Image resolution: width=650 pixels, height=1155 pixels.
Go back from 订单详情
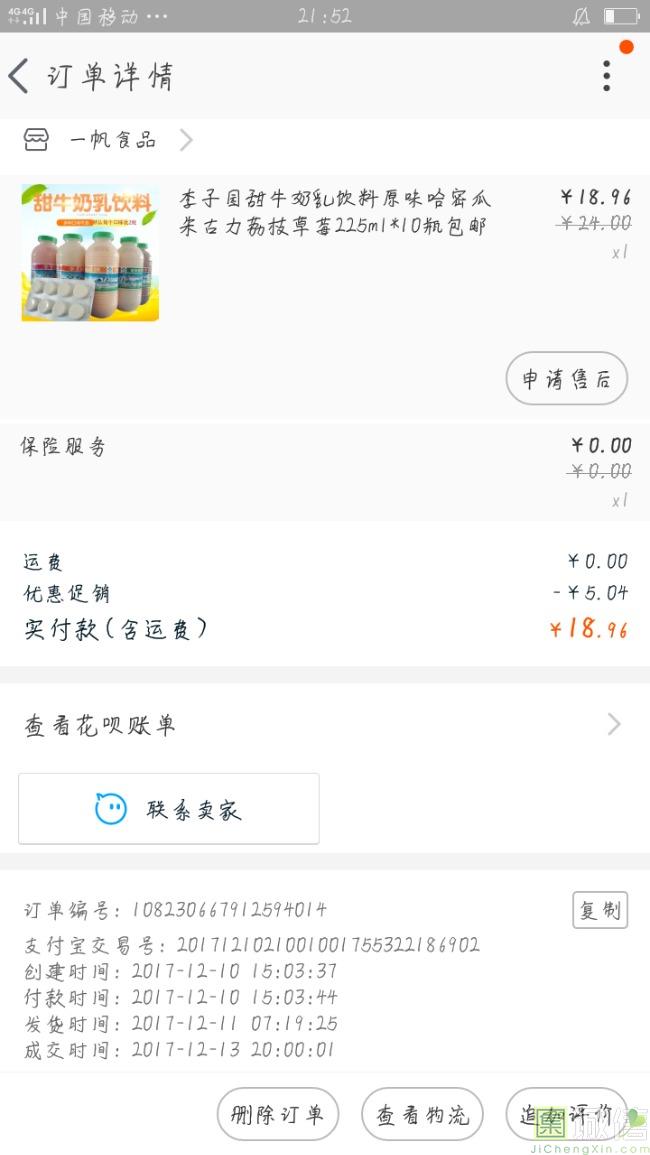point(20,76)
